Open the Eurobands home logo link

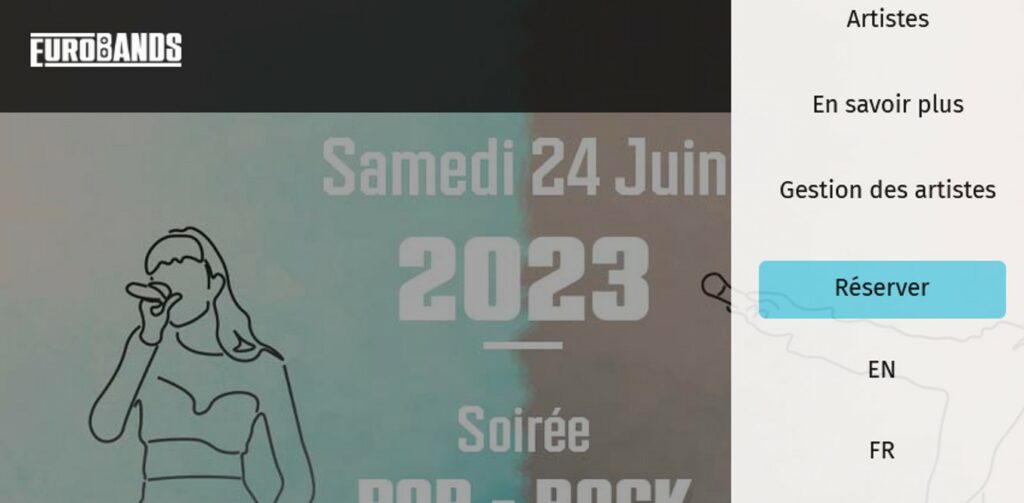106,50
